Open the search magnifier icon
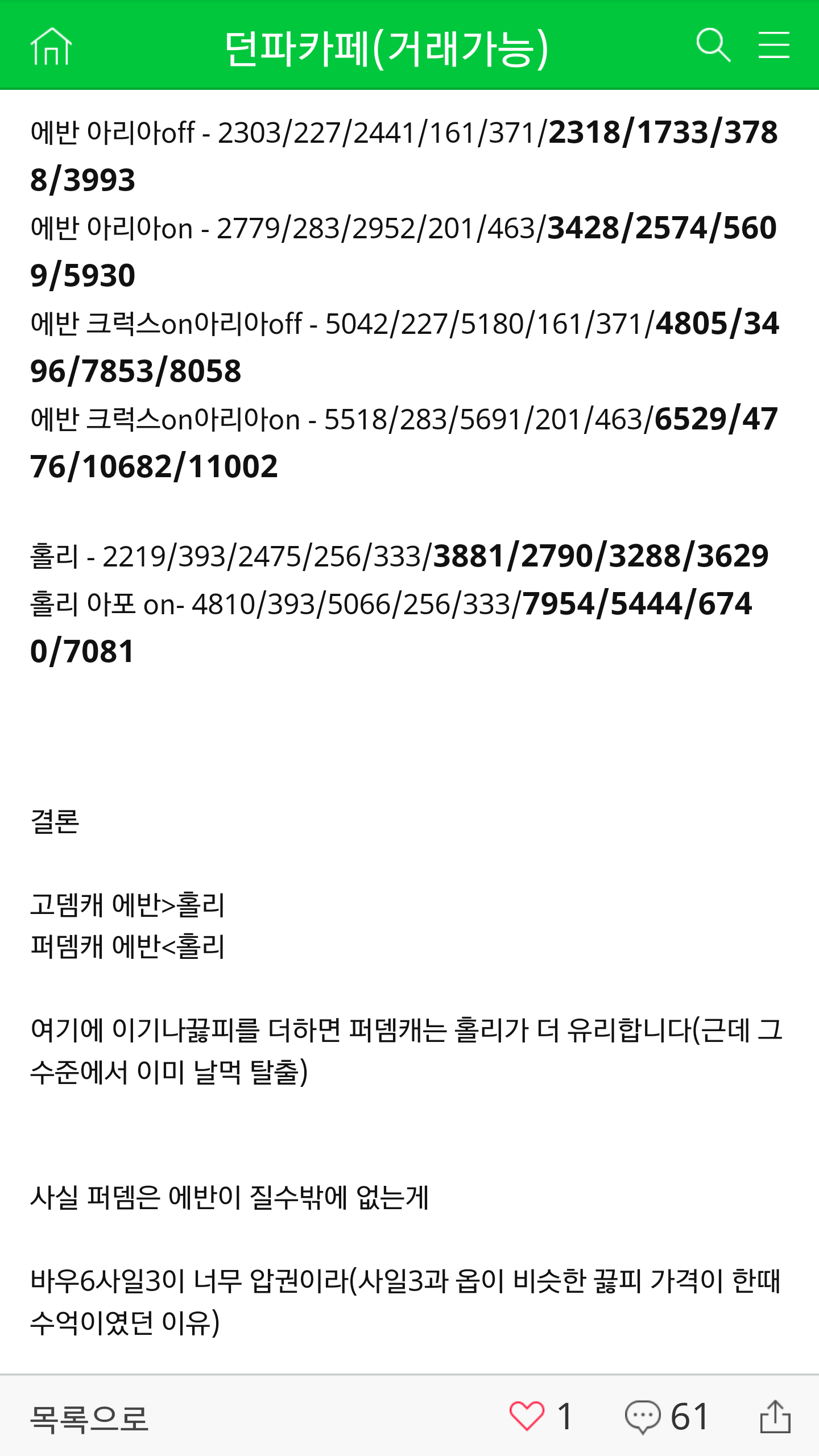Screen dimensions: 819x1456 click(713, 45)
